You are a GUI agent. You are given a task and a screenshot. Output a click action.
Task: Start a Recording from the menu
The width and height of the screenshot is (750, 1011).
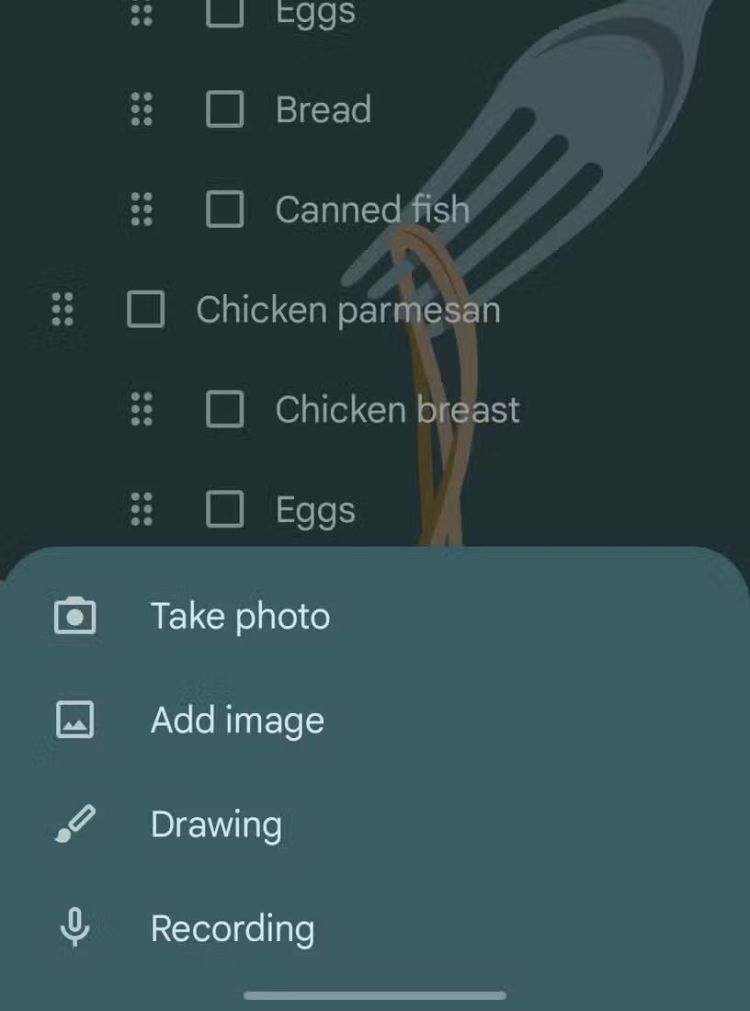point(232,929)
